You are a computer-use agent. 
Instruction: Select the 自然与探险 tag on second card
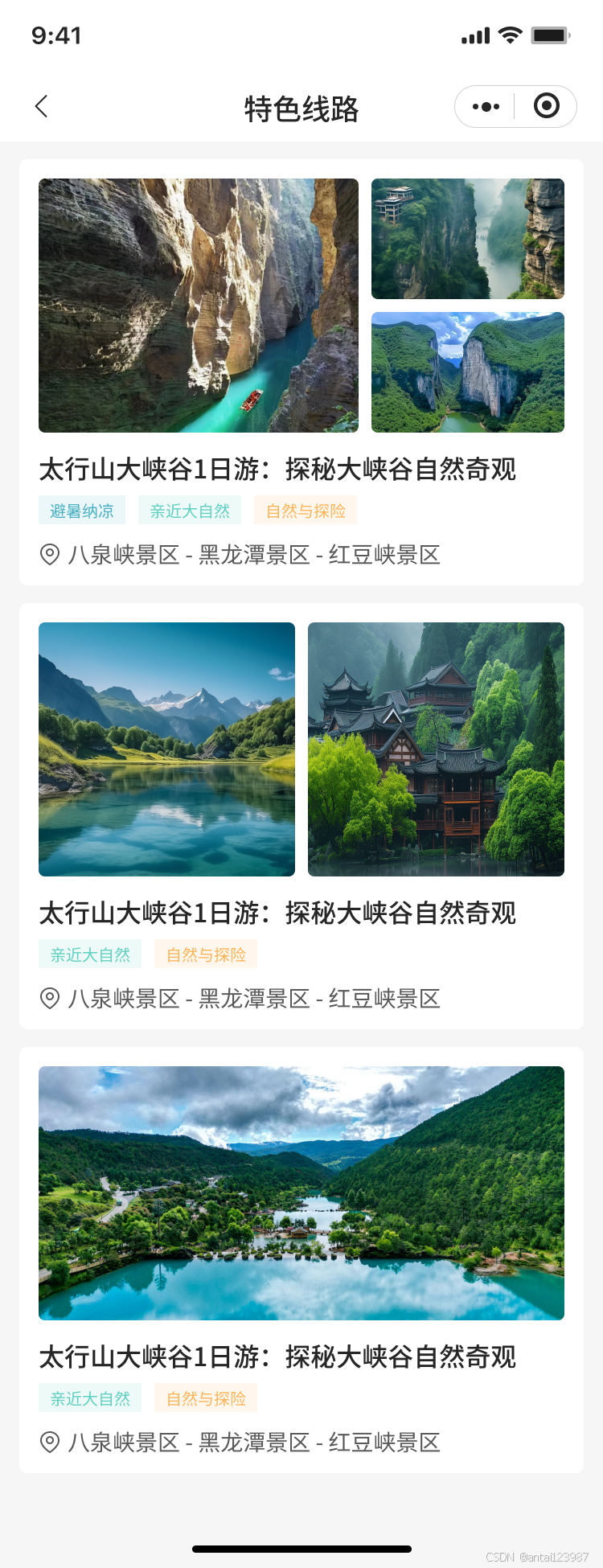tap(206, 954)
